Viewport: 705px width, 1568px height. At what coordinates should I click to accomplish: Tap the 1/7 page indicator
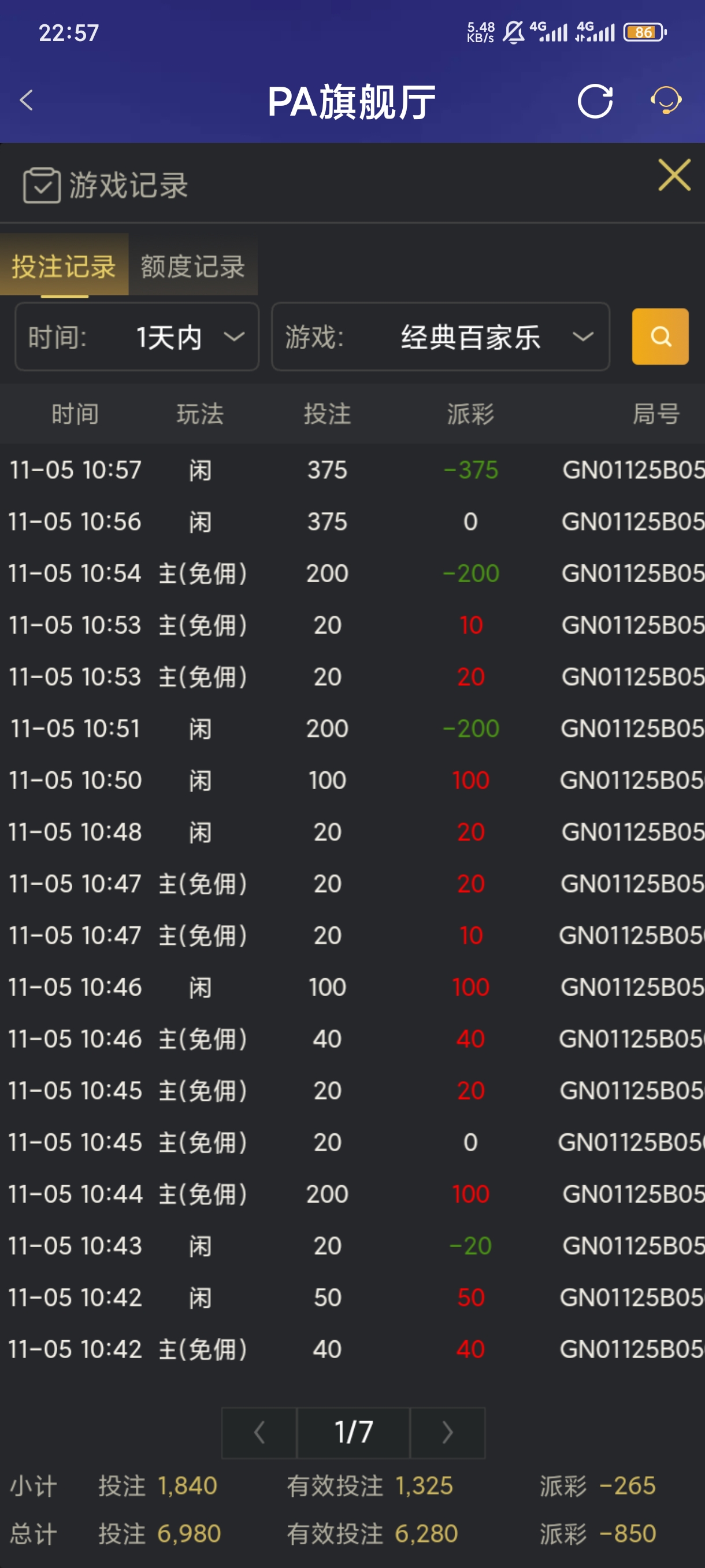(x=353, y=1432)
